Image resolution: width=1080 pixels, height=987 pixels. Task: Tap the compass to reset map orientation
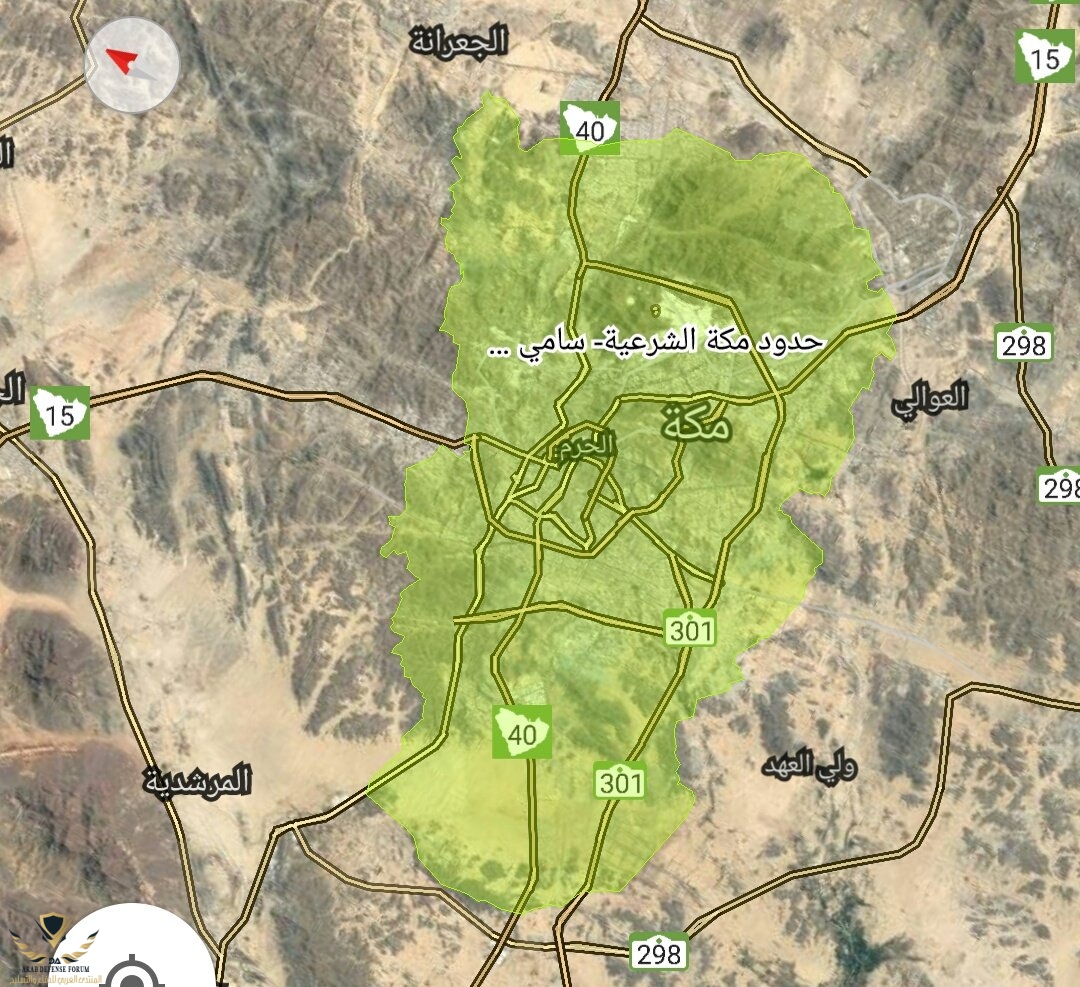coord(133,66)
